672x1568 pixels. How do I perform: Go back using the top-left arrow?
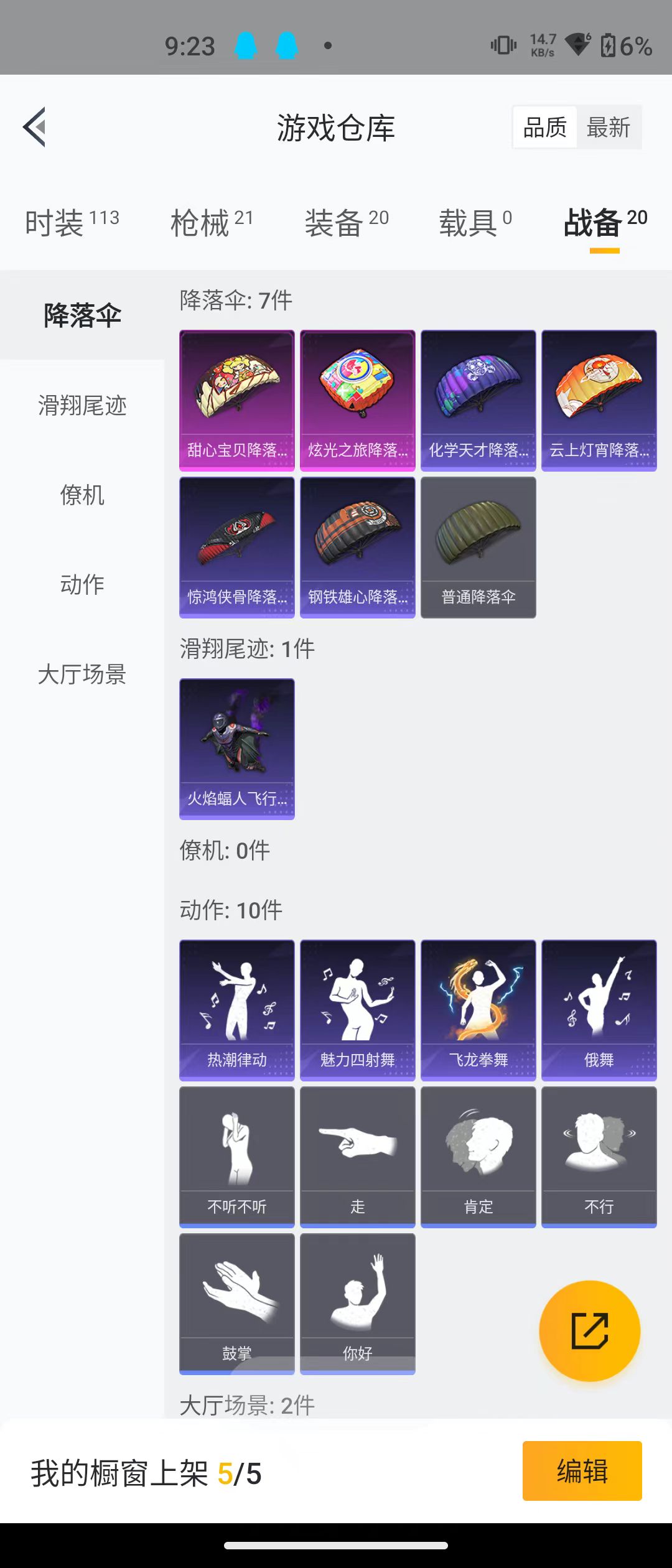(x=35, y=127)
